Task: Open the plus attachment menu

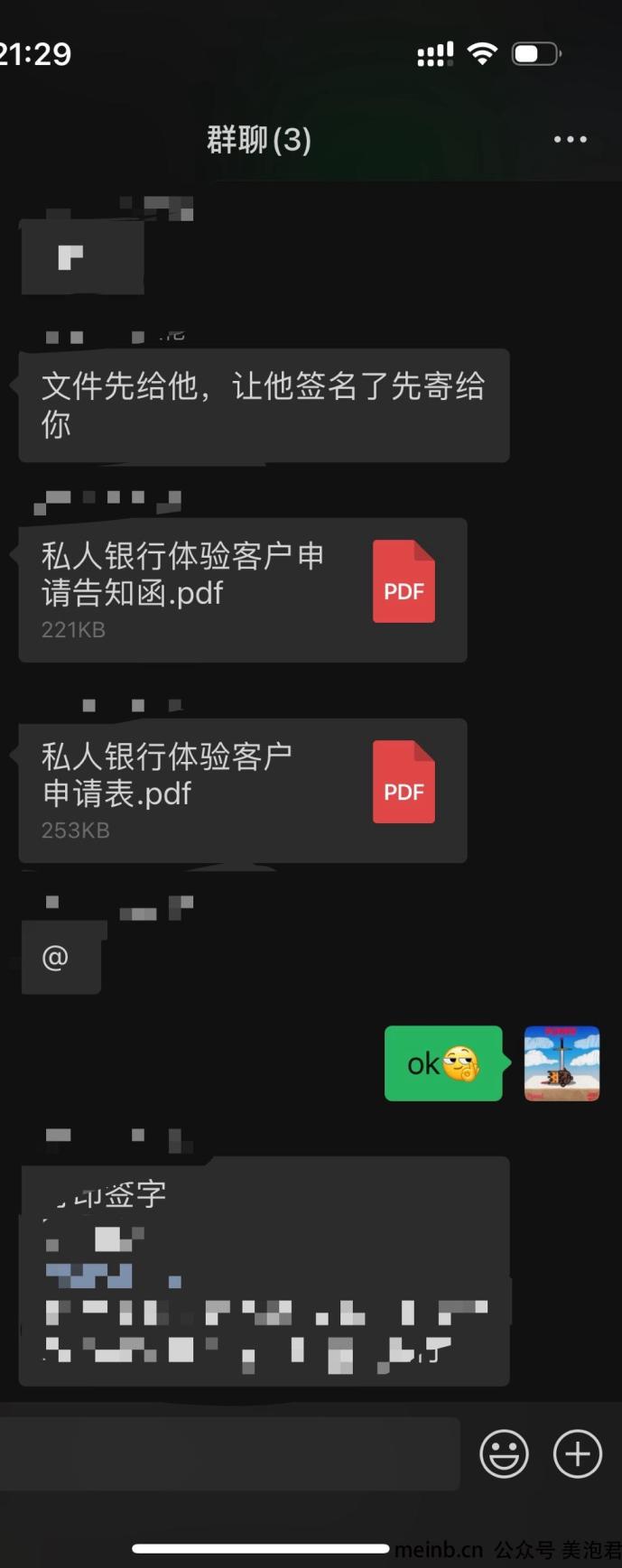Action: [x=578, y=1453]
